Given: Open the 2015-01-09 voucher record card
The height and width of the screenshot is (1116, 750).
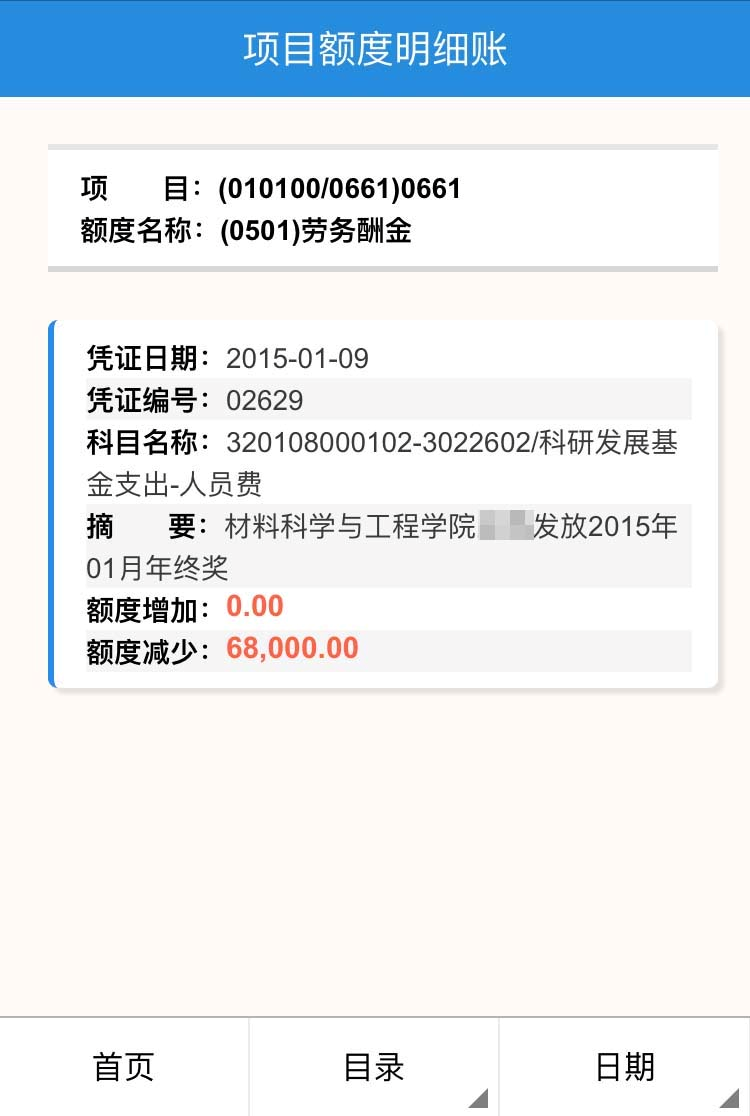Looking at the screenshot, I should (384, 504).
